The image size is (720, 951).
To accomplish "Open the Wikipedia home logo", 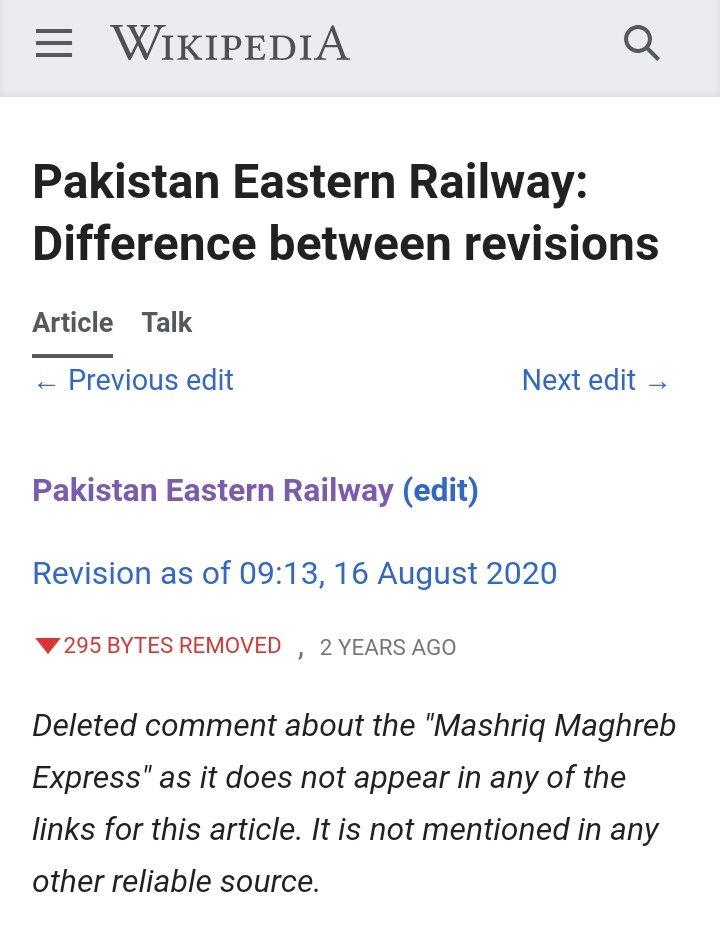I will (230, 44).
